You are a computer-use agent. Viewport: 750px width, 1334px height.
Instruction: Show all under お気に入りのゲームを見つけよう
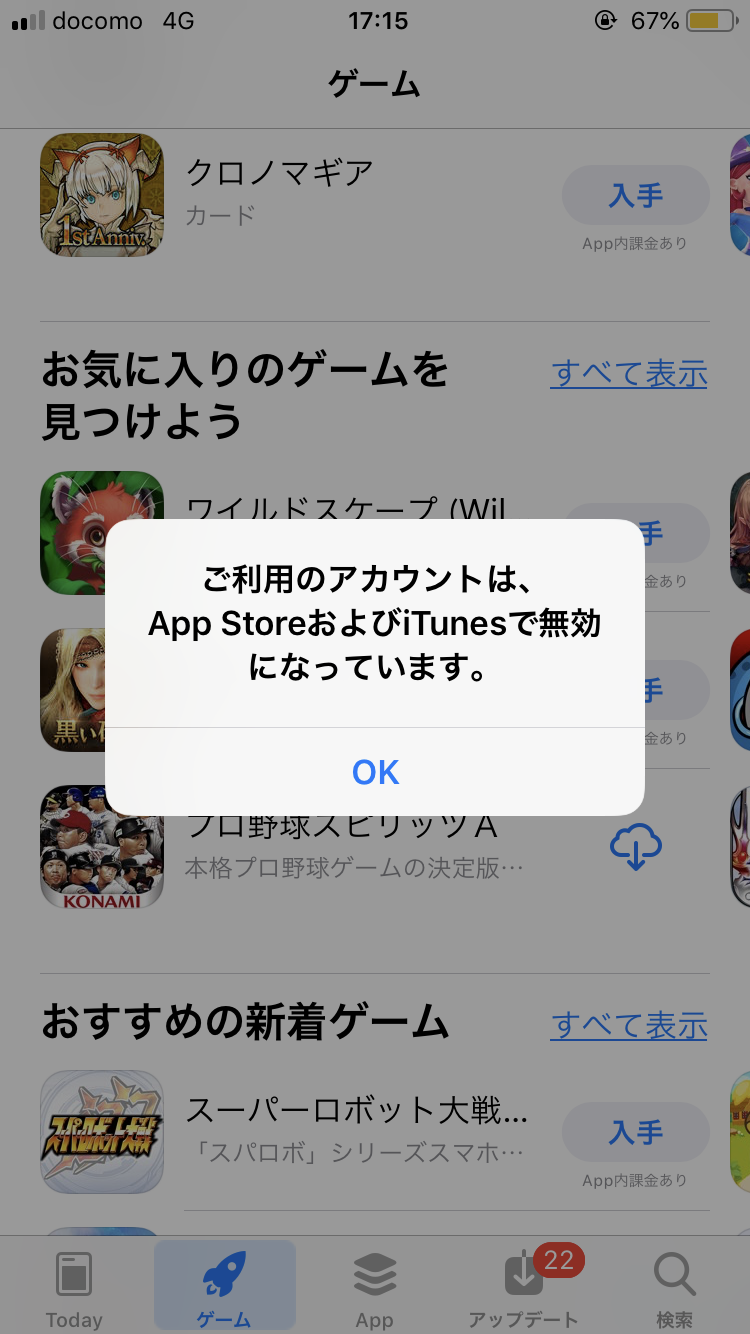pos(629,374)
